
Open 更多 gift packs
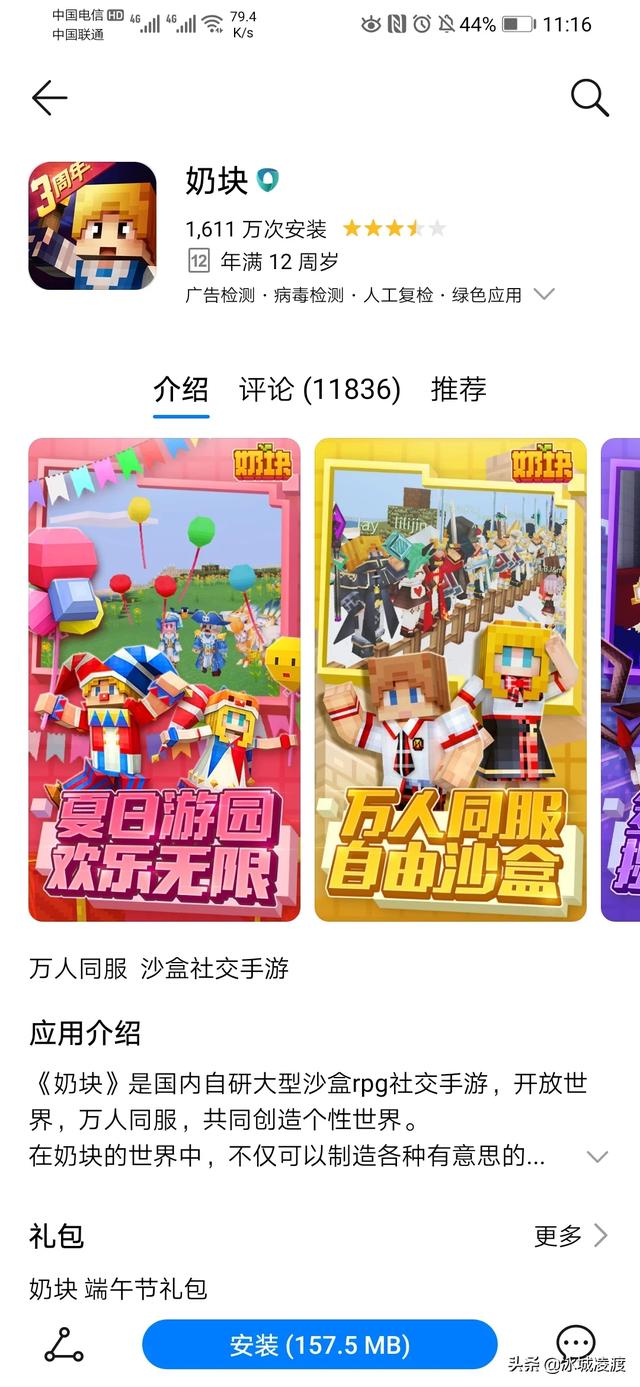pos(570,1236)
